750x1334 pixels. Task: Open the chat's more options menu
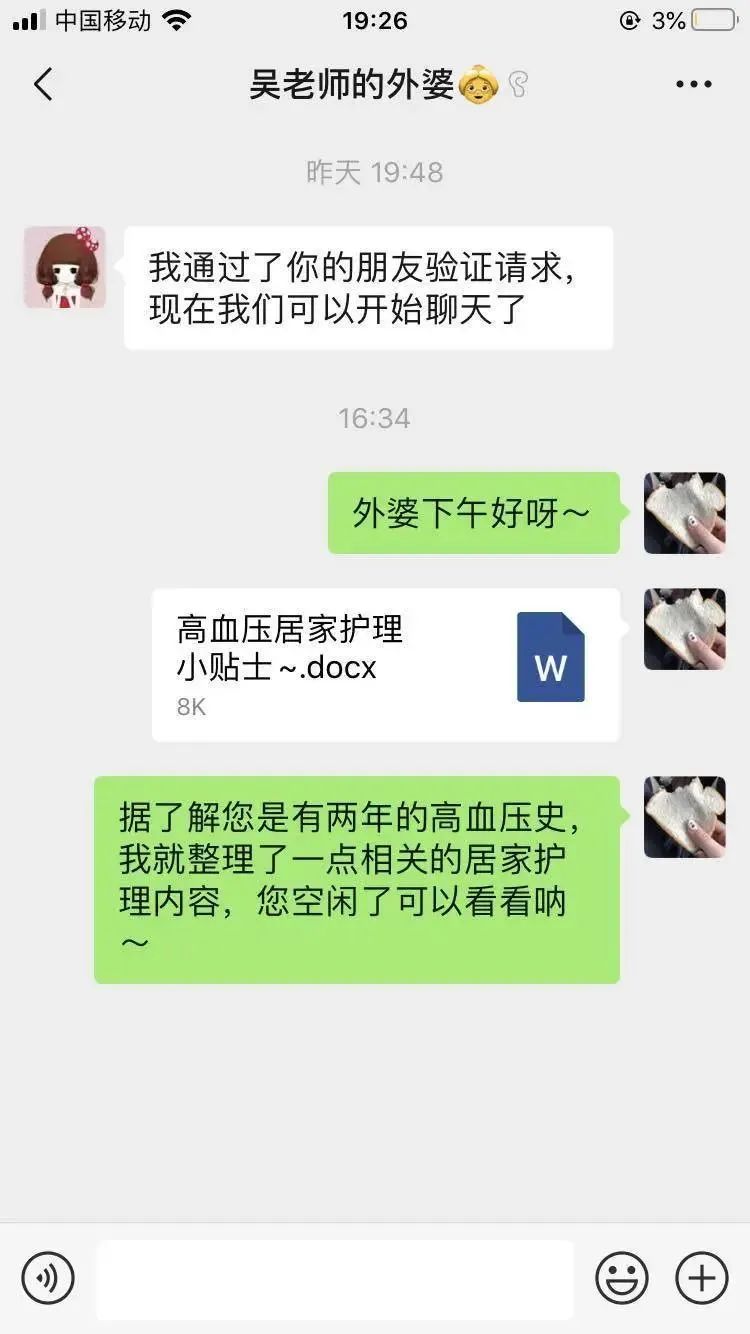[693, 85]
